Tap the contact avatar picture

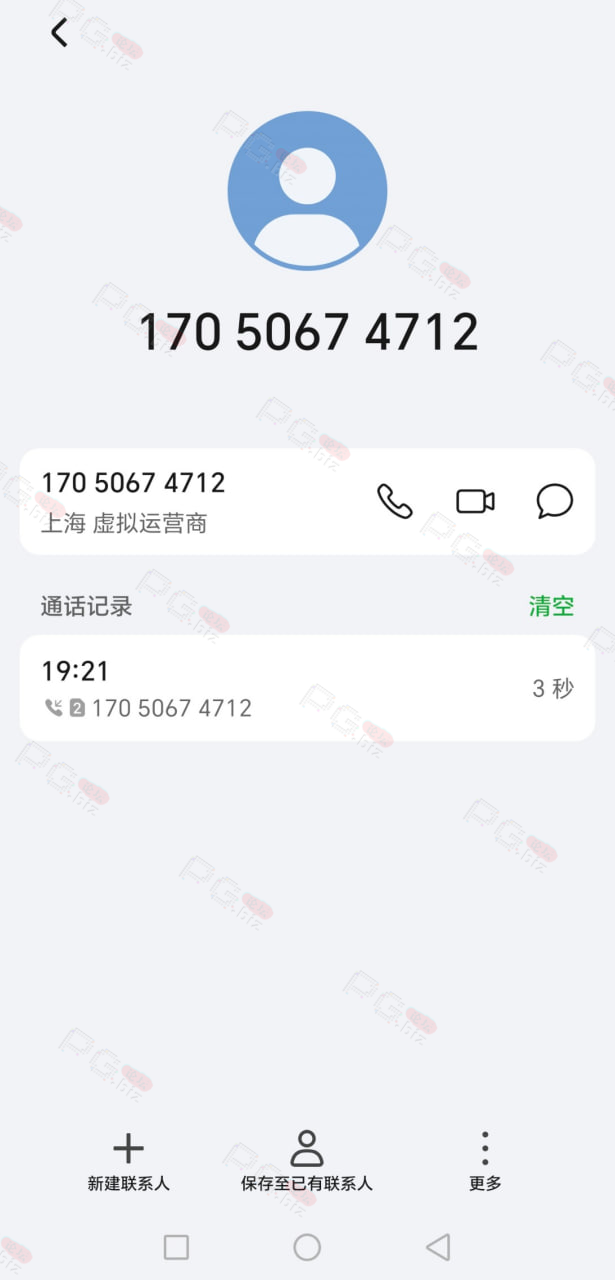307,190
